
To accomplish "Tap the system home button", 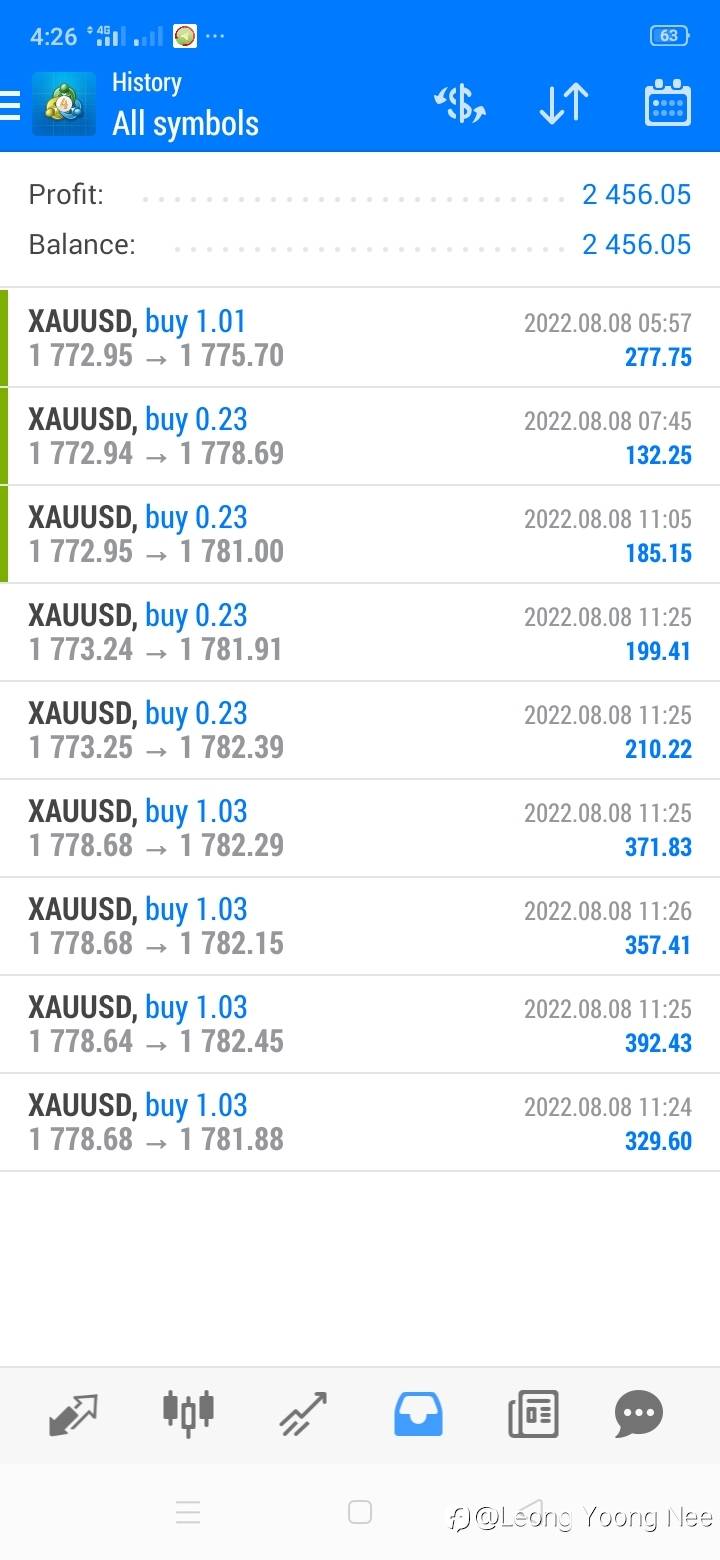I will click(360, 1512).
